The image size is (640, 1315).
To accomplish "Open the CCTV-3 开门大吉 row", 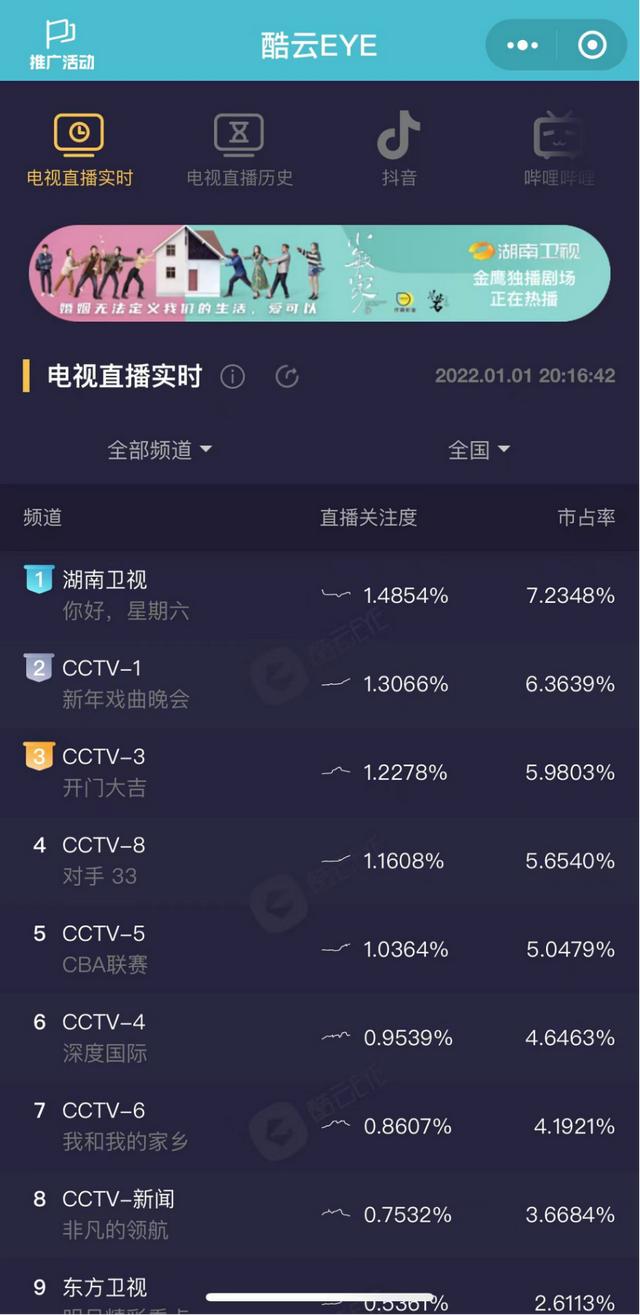I will tap(319, 772).
